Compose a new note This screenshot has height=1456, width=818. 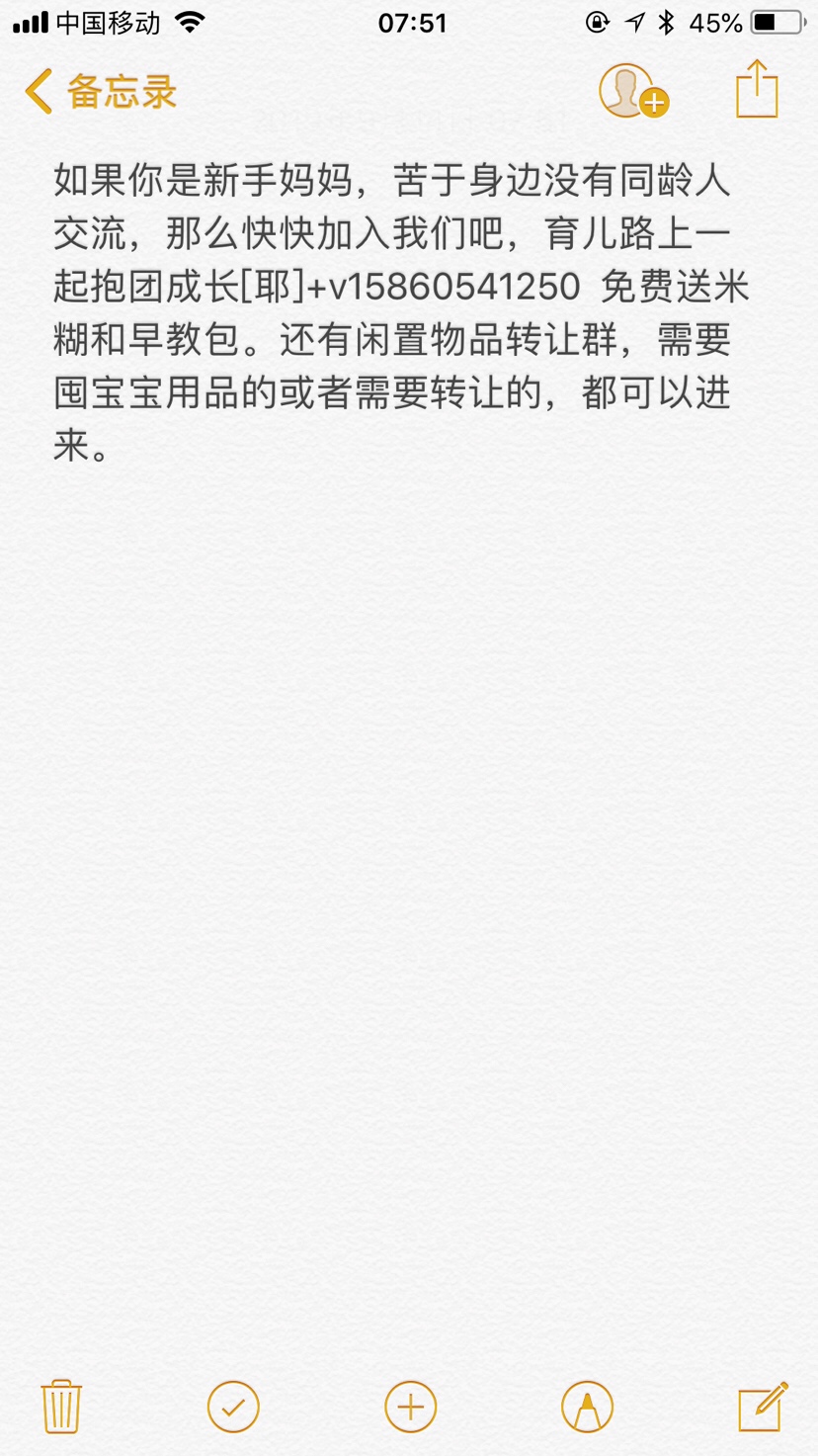click(763, 1406)
